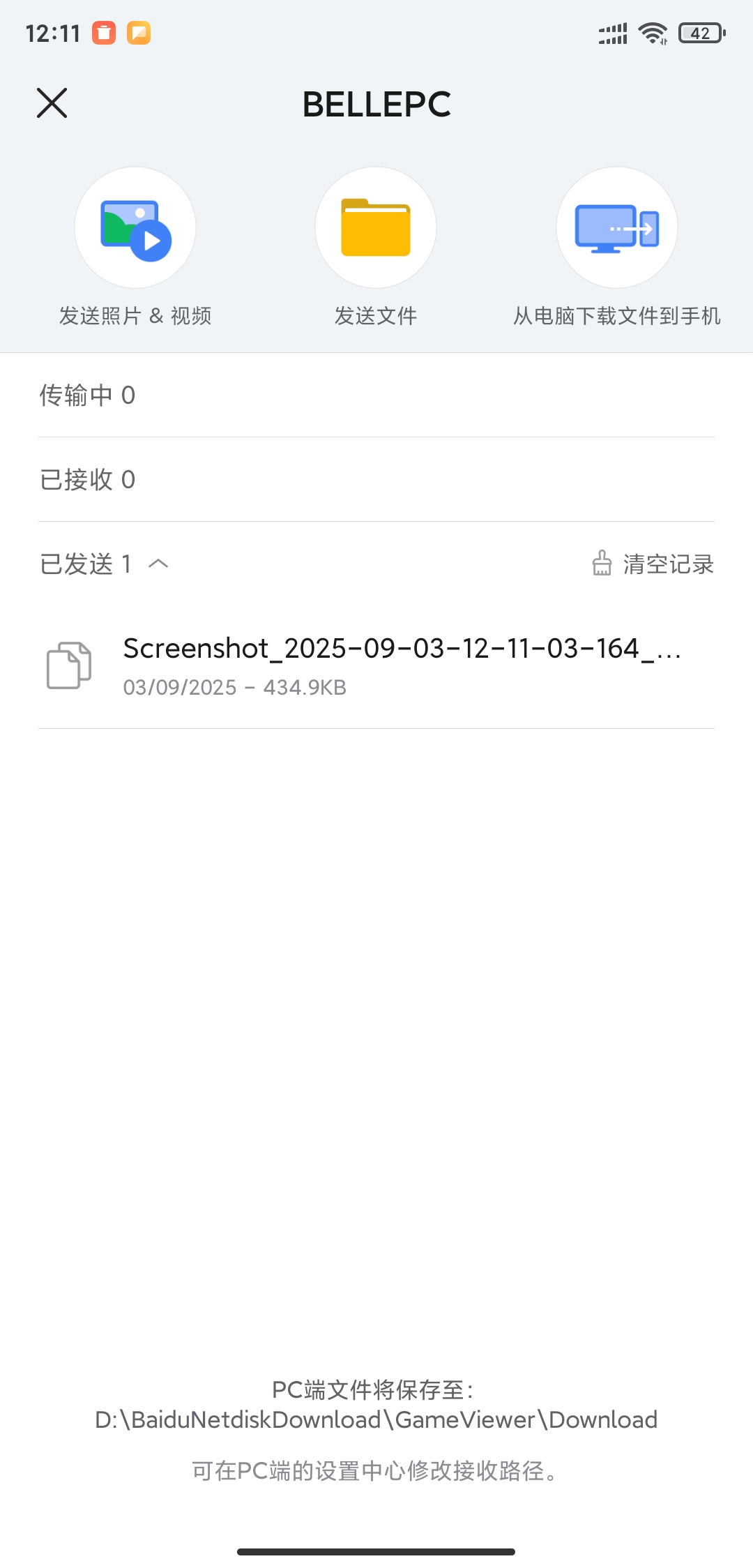Choose 发送照片 & 视频 to send media
The width and height of the screenshot is (753, 1568).
point(135,228)
